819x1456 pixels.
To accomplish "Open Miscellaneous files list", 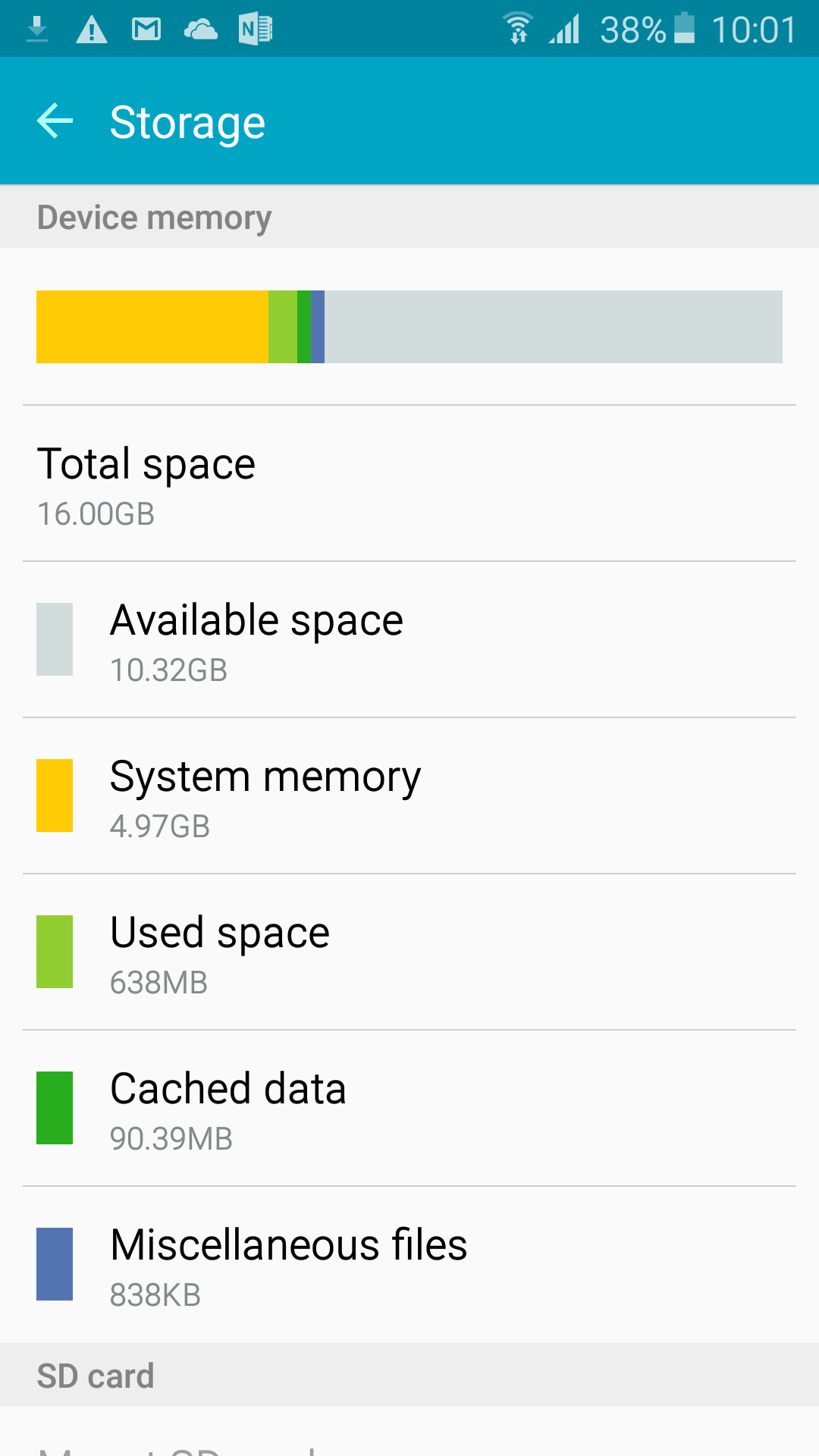I will (409, 1265).
